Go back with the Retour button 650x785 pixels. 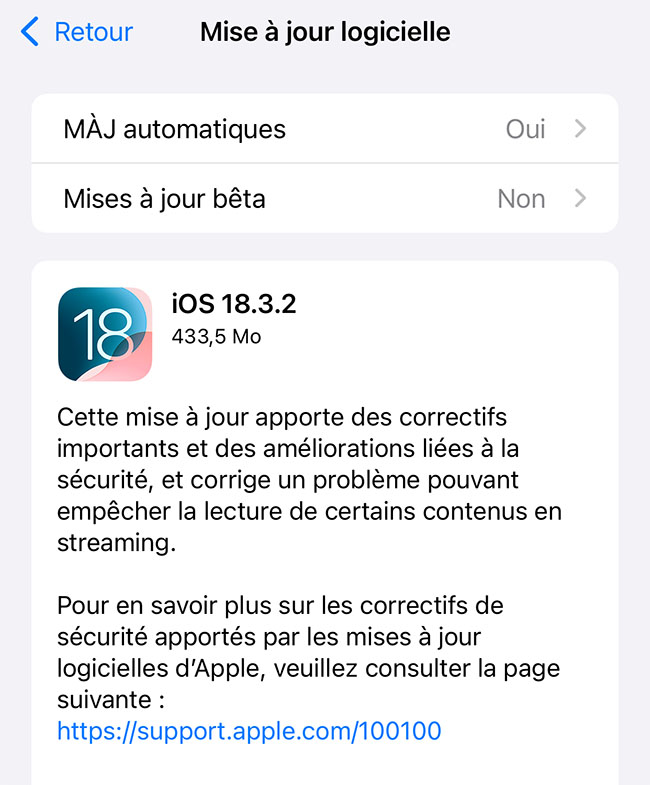(78, 32)
